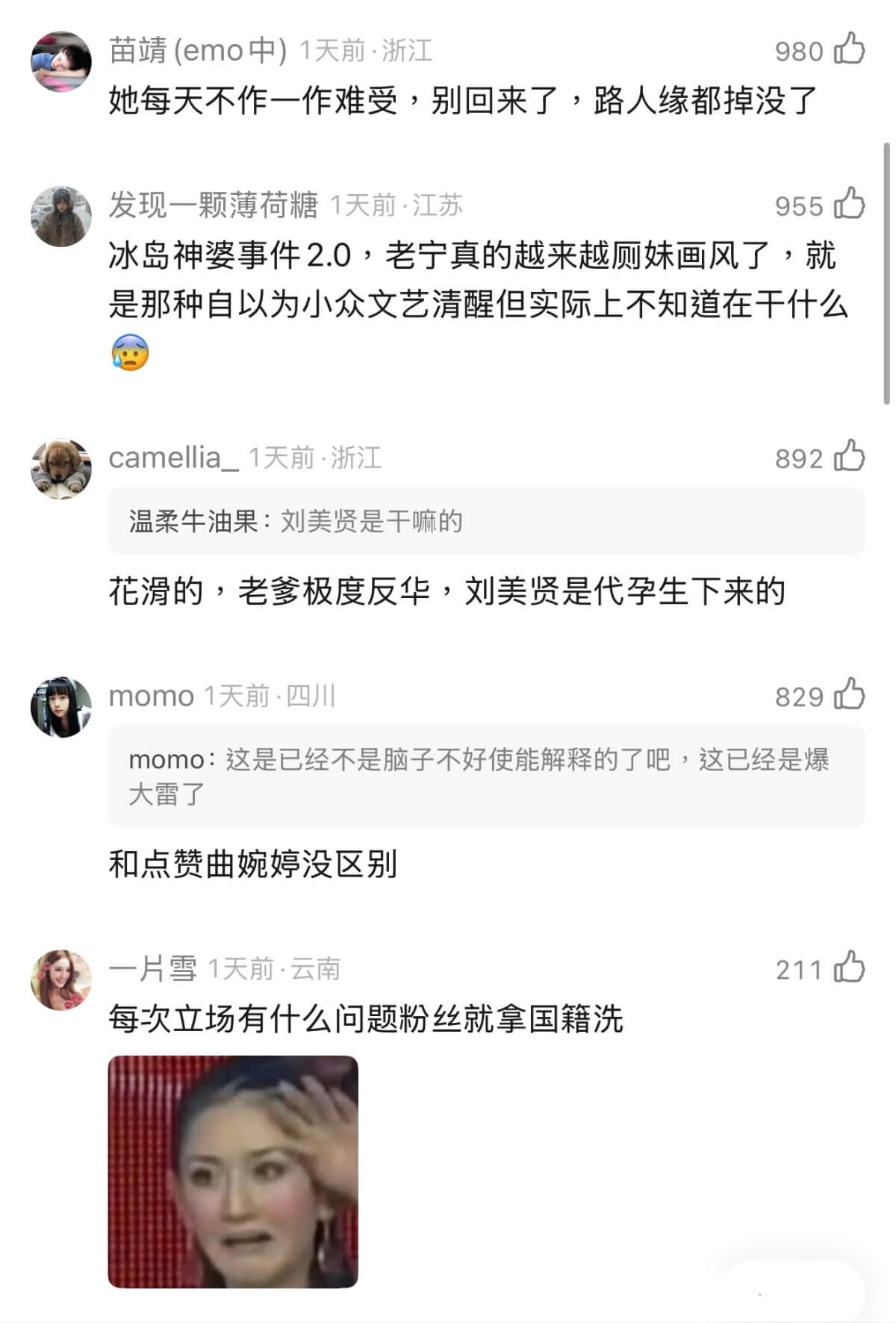Open the quoted reply from 温柔牛油果
Screen dimensions: 896x1323
485,521
